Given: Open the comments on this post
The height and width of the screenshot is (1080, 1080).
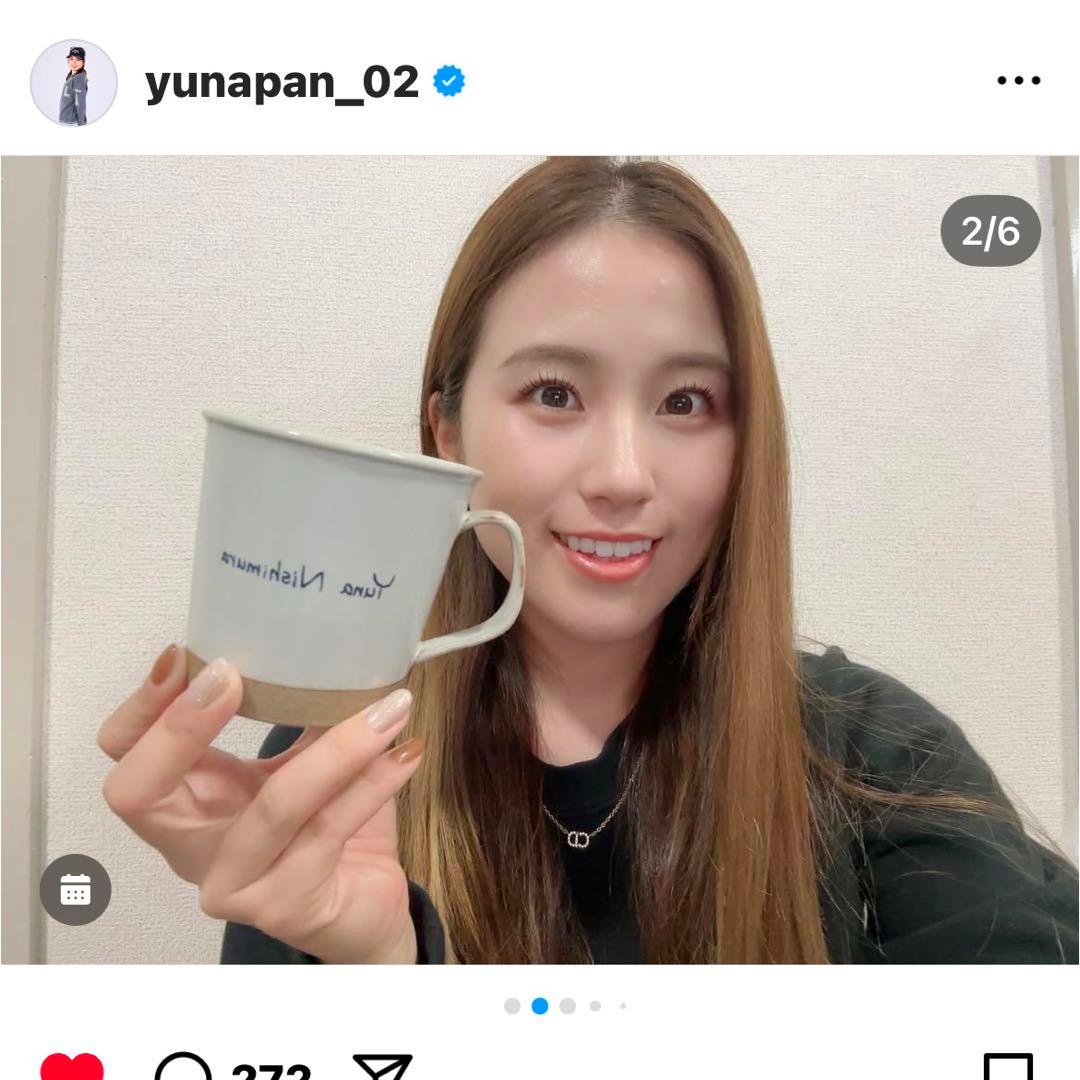Looking at the screenshot, I should click(x=183, y=1068).
